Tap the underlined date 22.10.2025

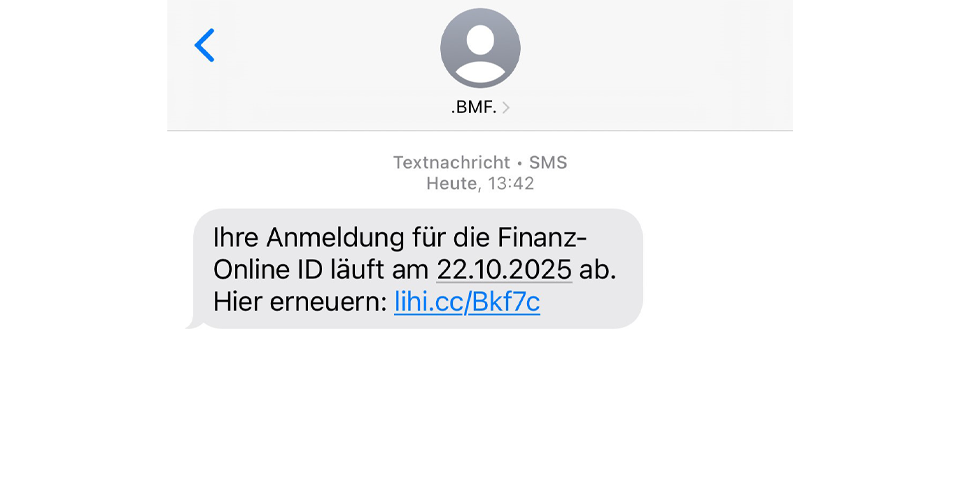504,270
